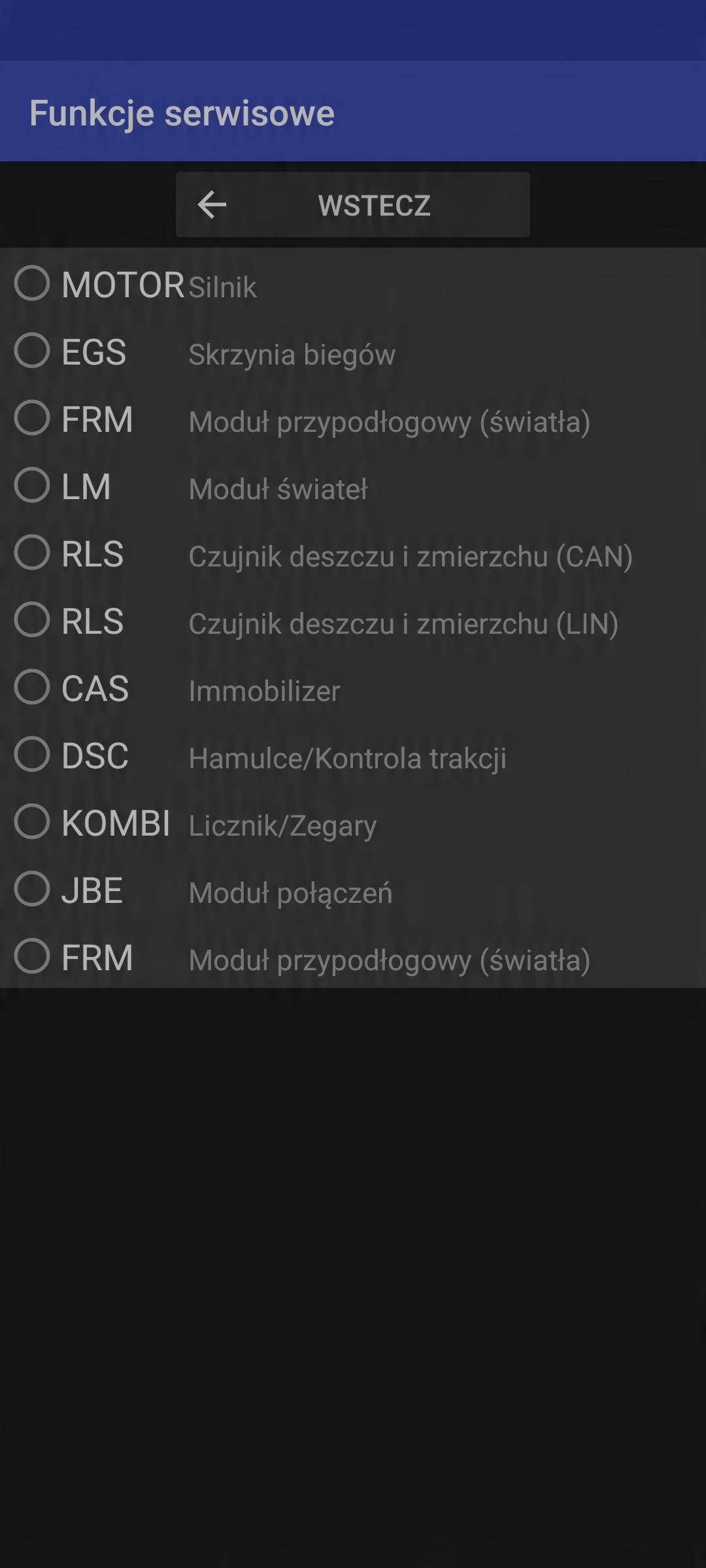This screenshot has width=706, height=1568.
Task: Go back with the WSTECZ button
Action: click(352, 204)
